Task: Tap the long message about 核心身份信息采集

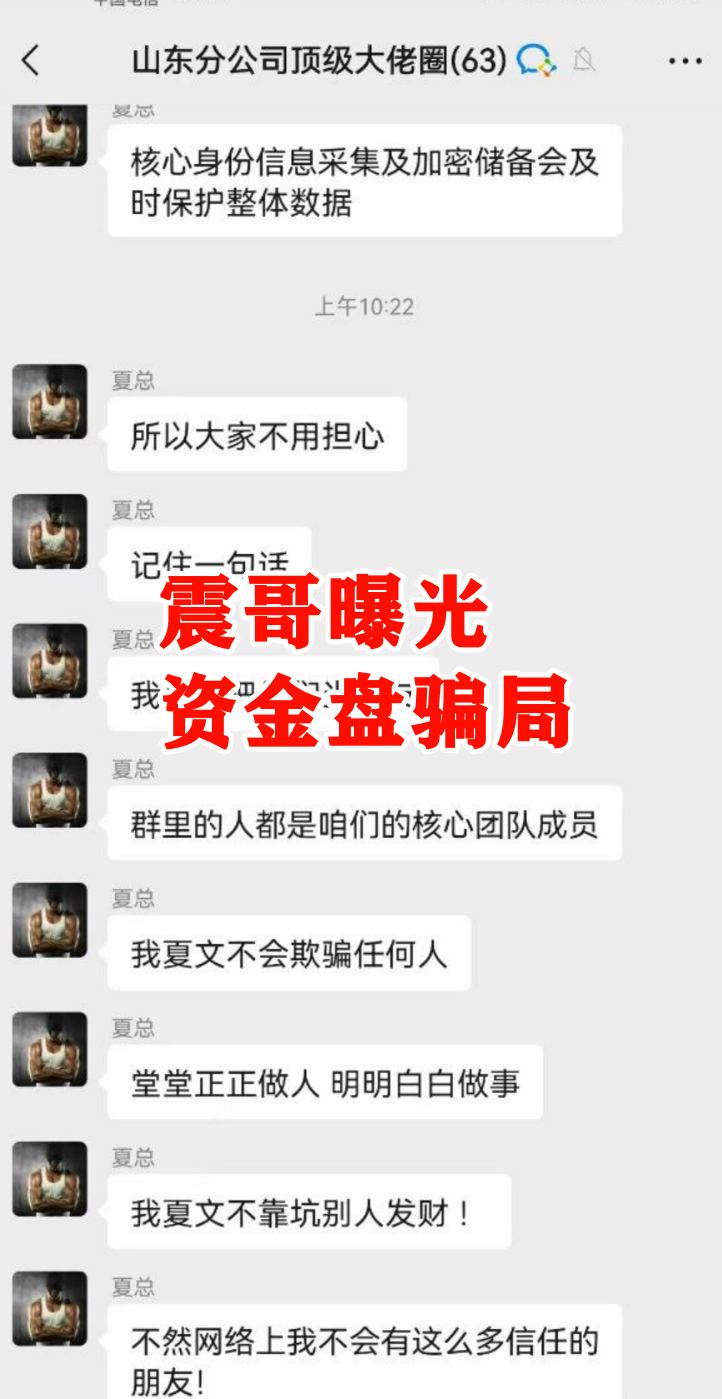Action: tap(365, 180)
